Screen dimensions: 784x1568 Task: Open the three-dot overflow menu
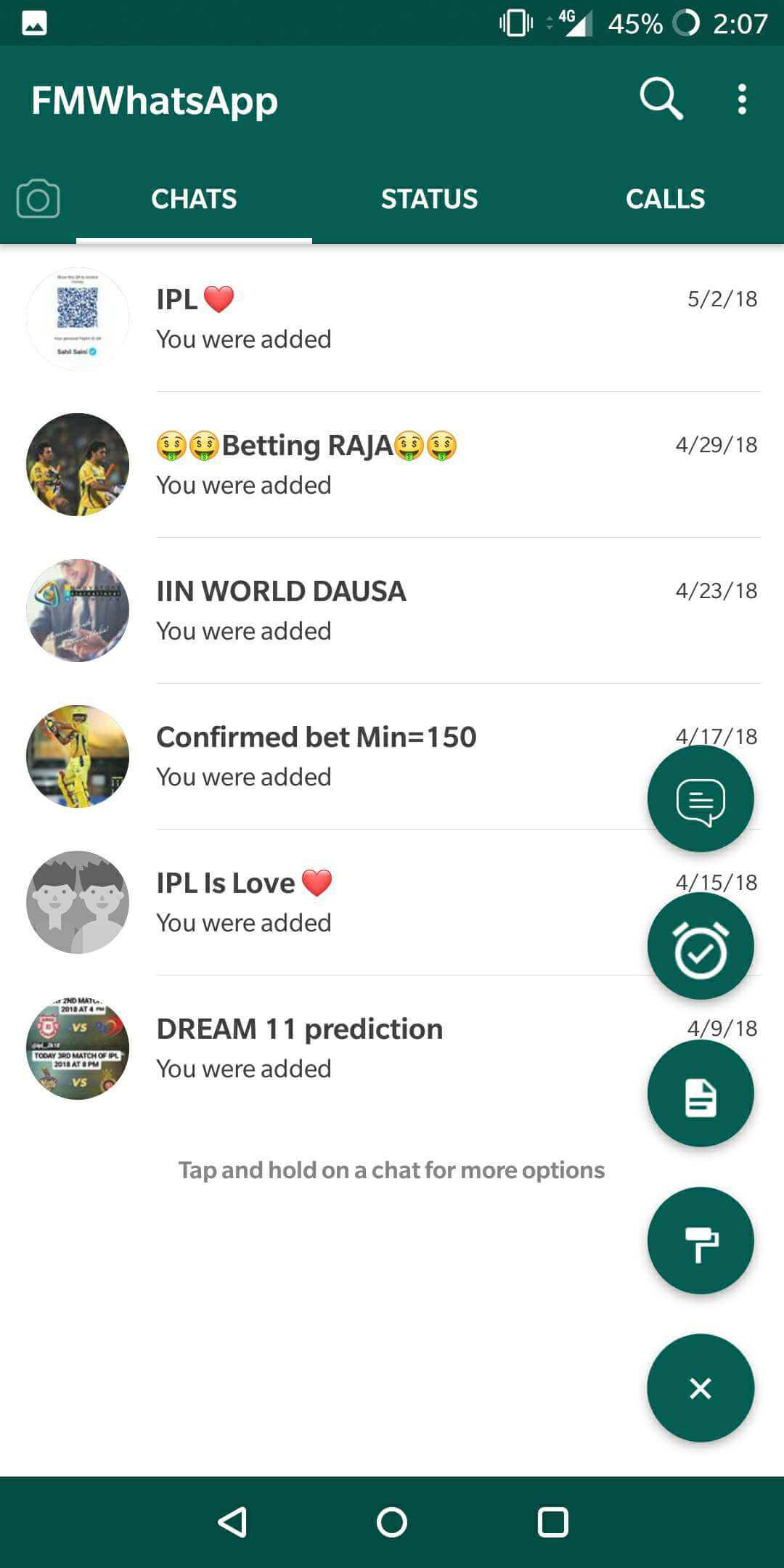(x=741, y=99)
